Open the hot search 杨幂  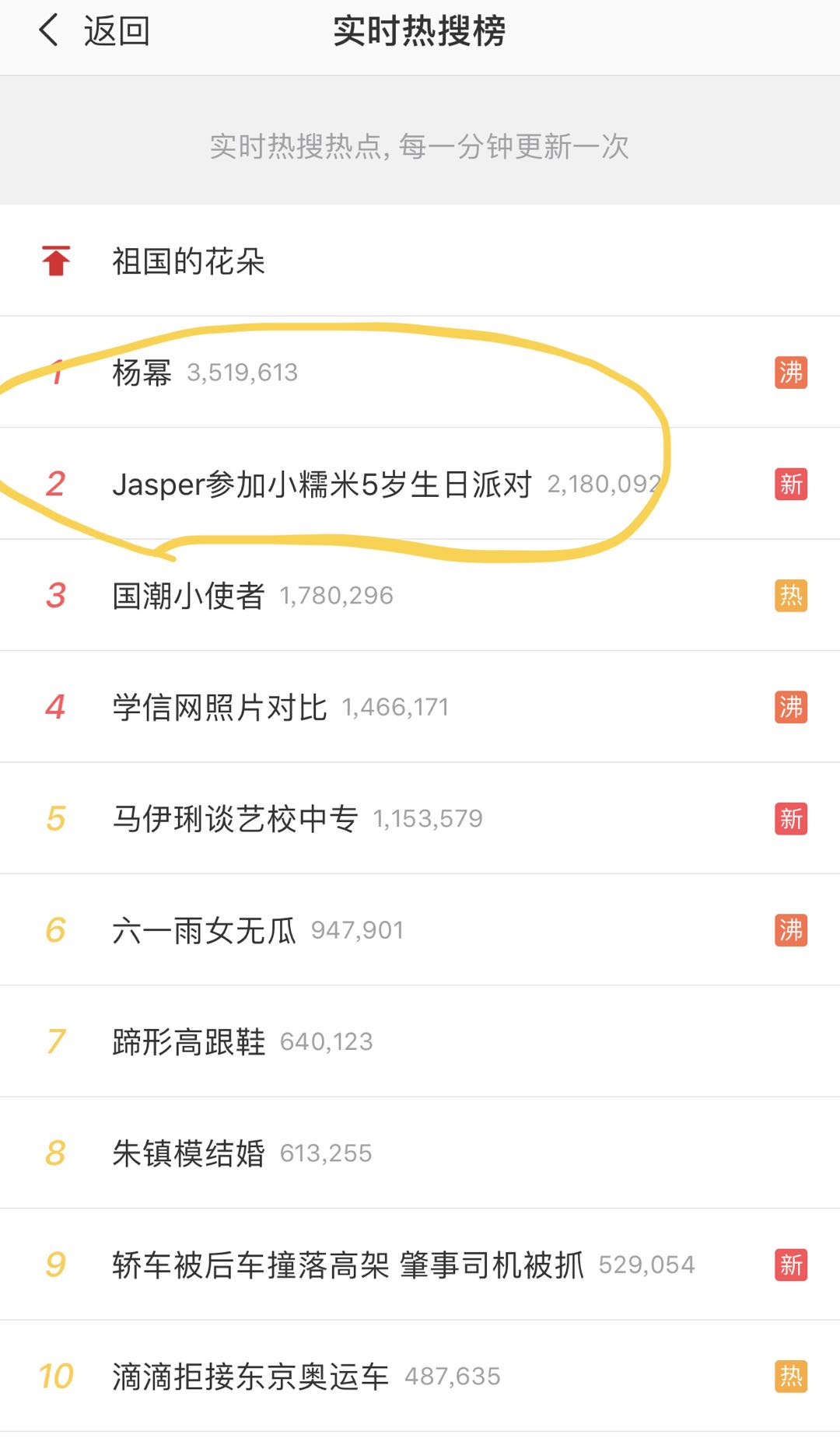pos(142,373)
